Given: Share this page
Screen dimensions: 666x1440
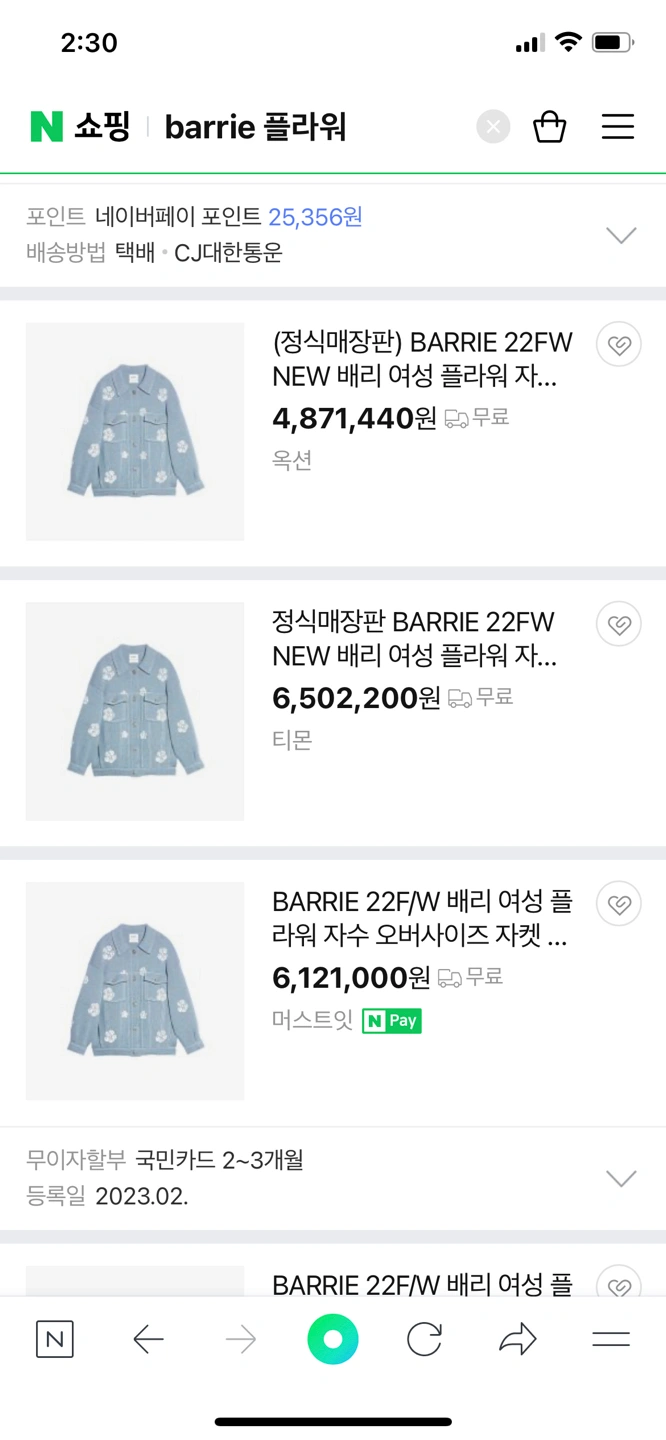Looking at the screenshot, I should pyautogui.click(x=517, y=1339).
